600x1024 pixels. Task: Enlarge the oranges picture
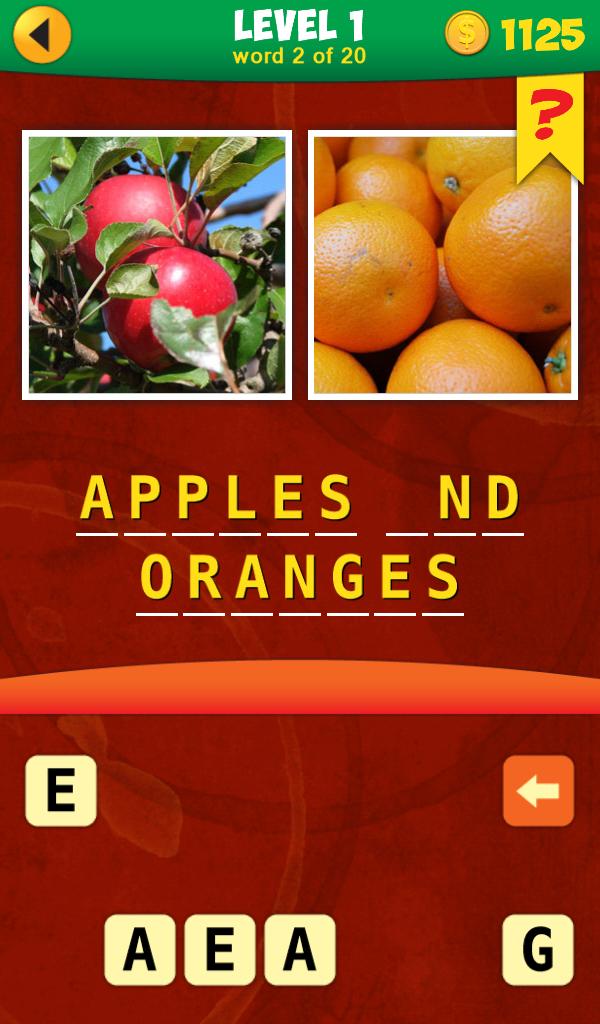click(x=443, y=265)
